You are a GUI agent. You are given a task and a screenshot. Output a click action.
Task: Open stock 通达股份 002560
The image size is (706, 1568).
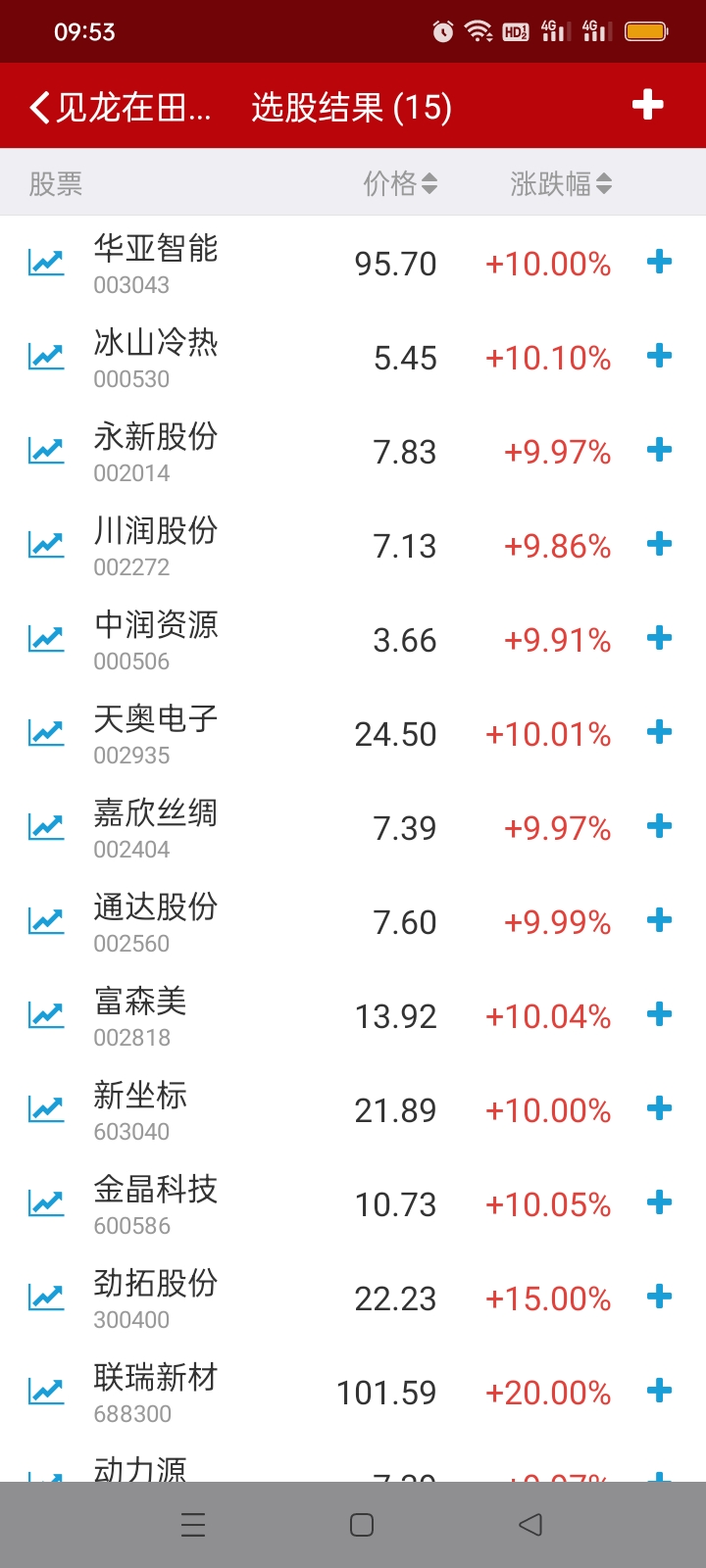click(x=353, y=921)
